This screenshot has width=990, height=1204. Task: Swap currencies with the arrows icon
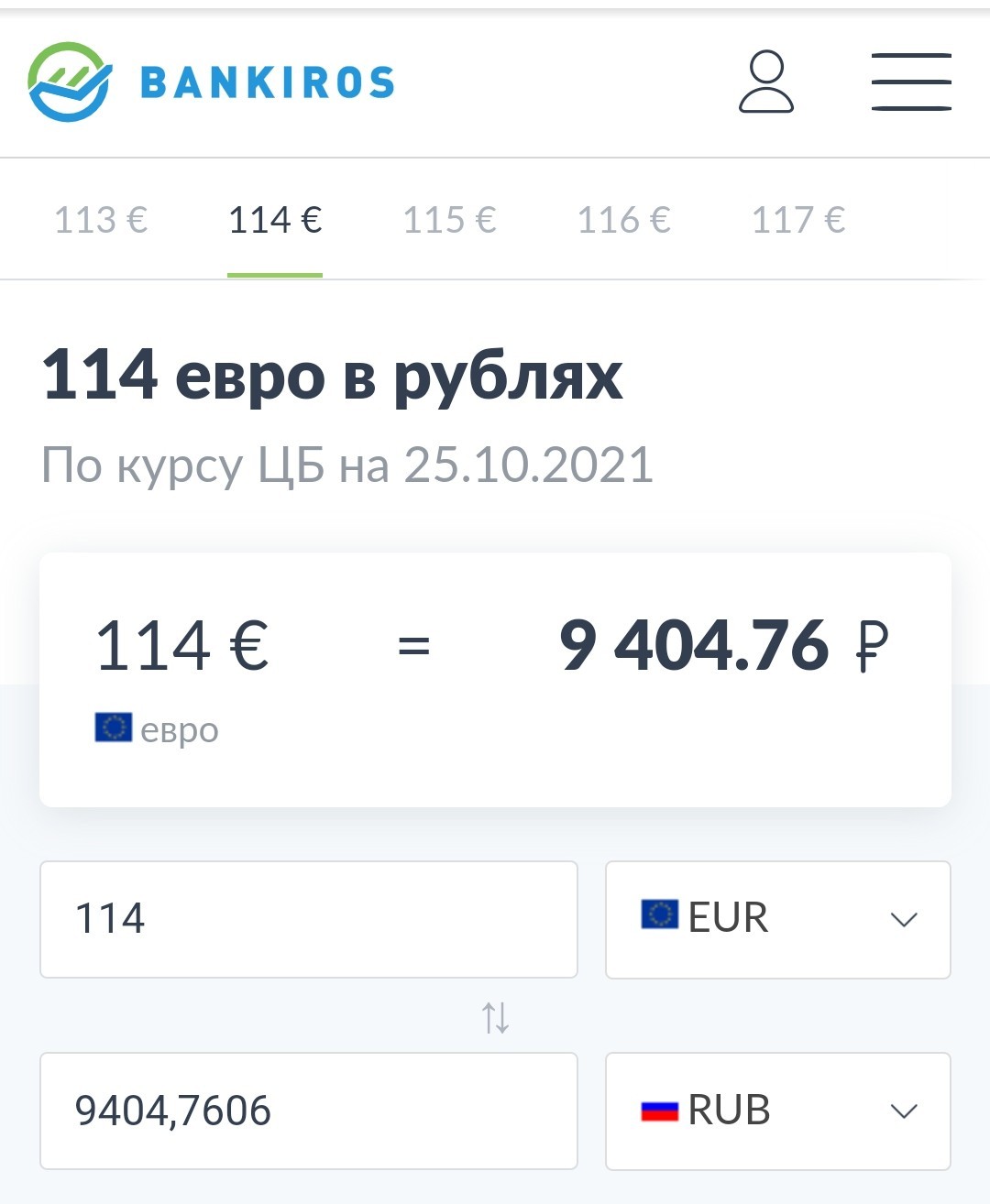(495, 1017)
